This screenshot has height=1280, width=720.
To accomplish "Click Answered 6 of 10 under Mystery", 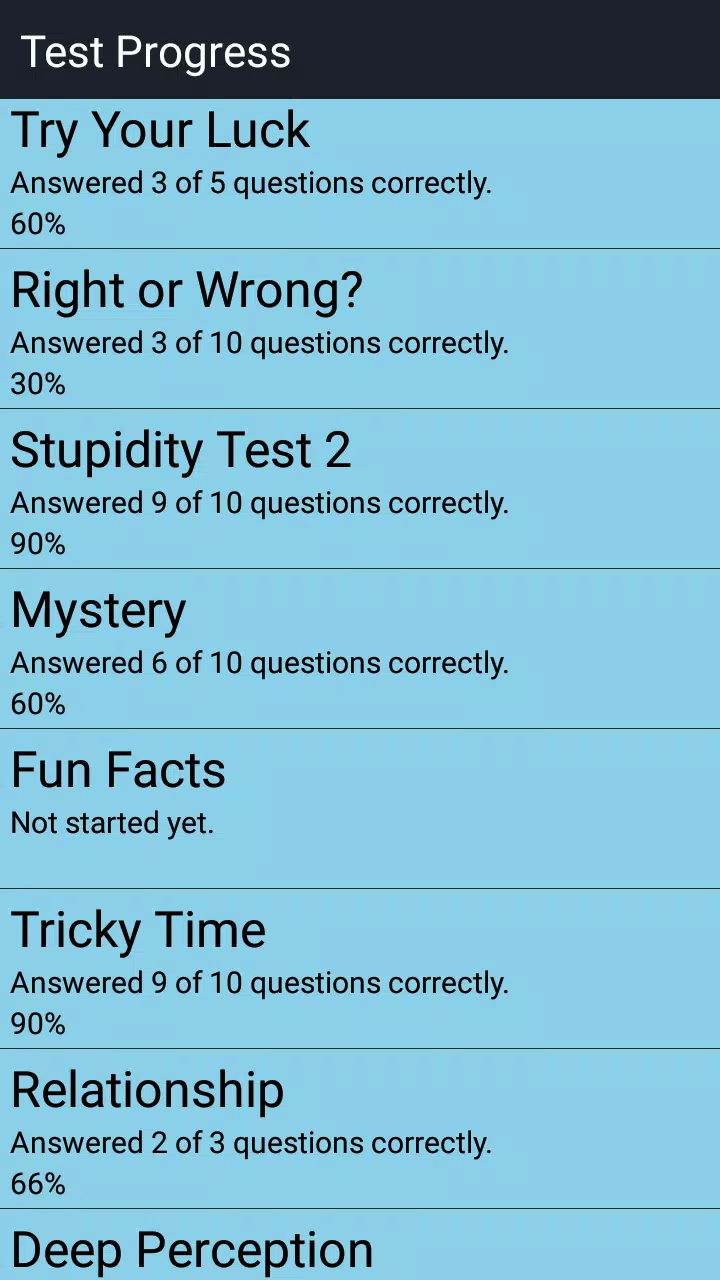I will (259, 662).
